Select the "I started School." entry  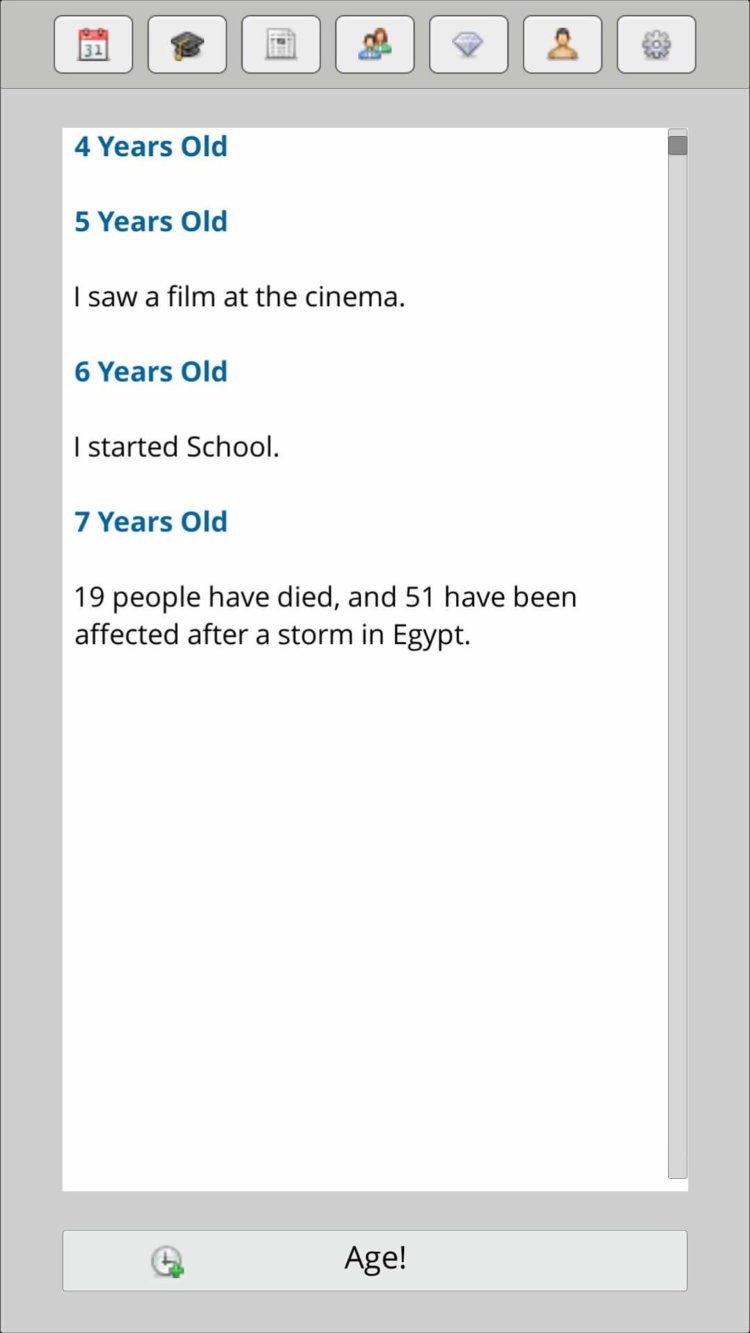pyautogui.click(x=177, y=446)
